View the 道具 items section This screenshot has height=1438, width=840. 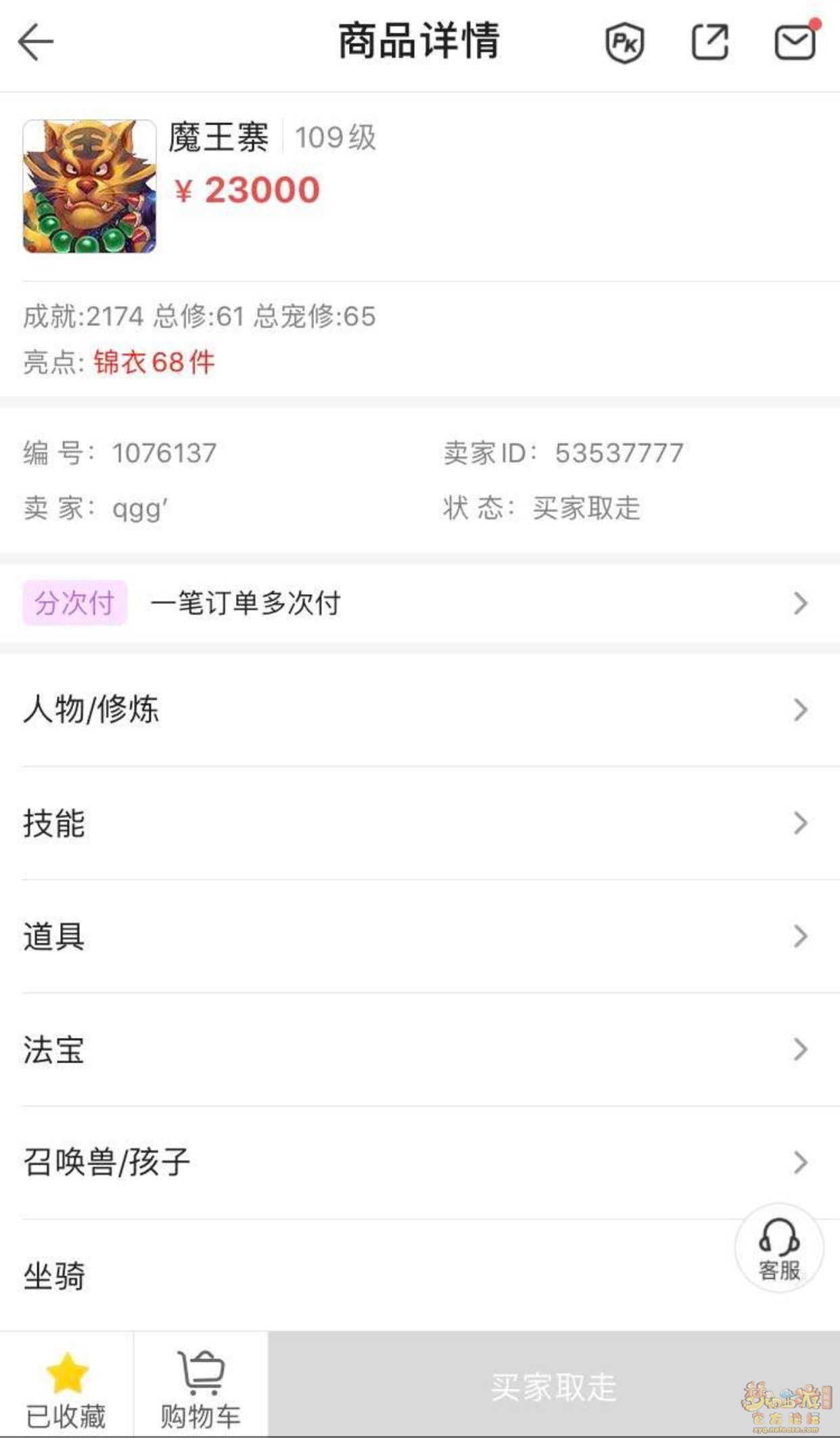419,936
